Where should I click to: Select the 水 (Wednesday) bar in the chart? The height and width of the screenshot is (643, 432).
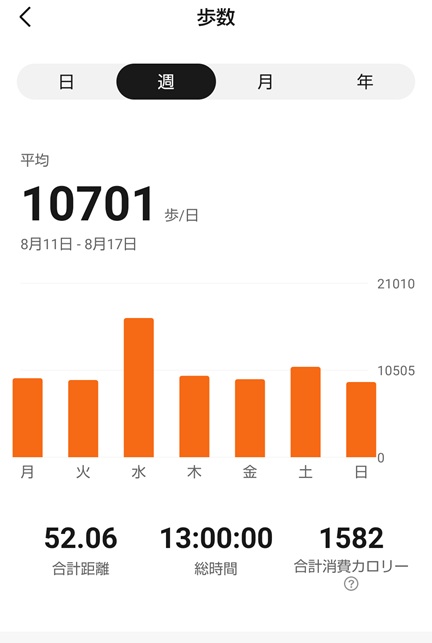pyautogui.click(x=139, y=388)
